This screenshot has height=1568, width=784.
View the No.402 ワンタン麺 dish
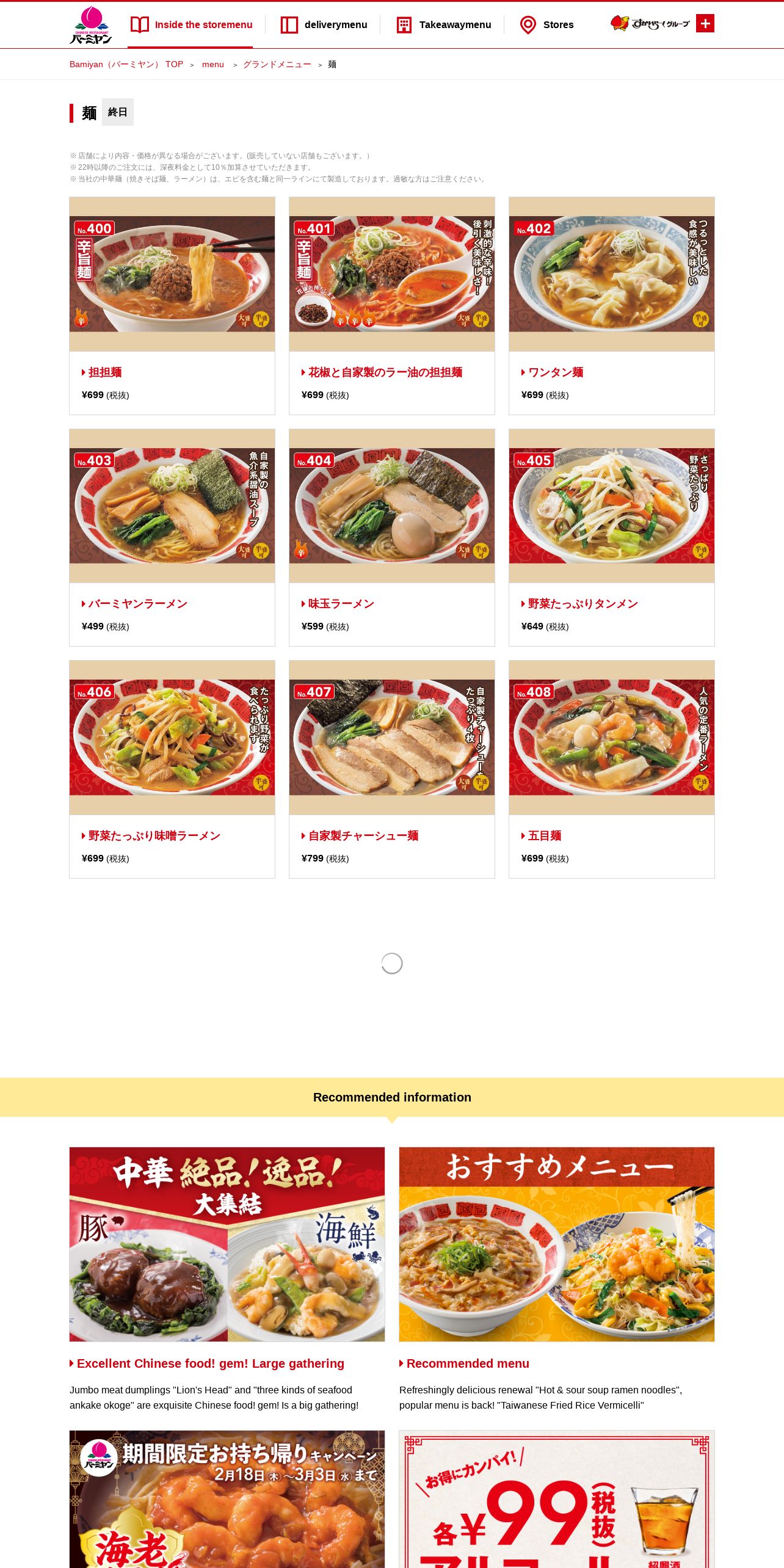pyautogui.click(x=612, y=305)
